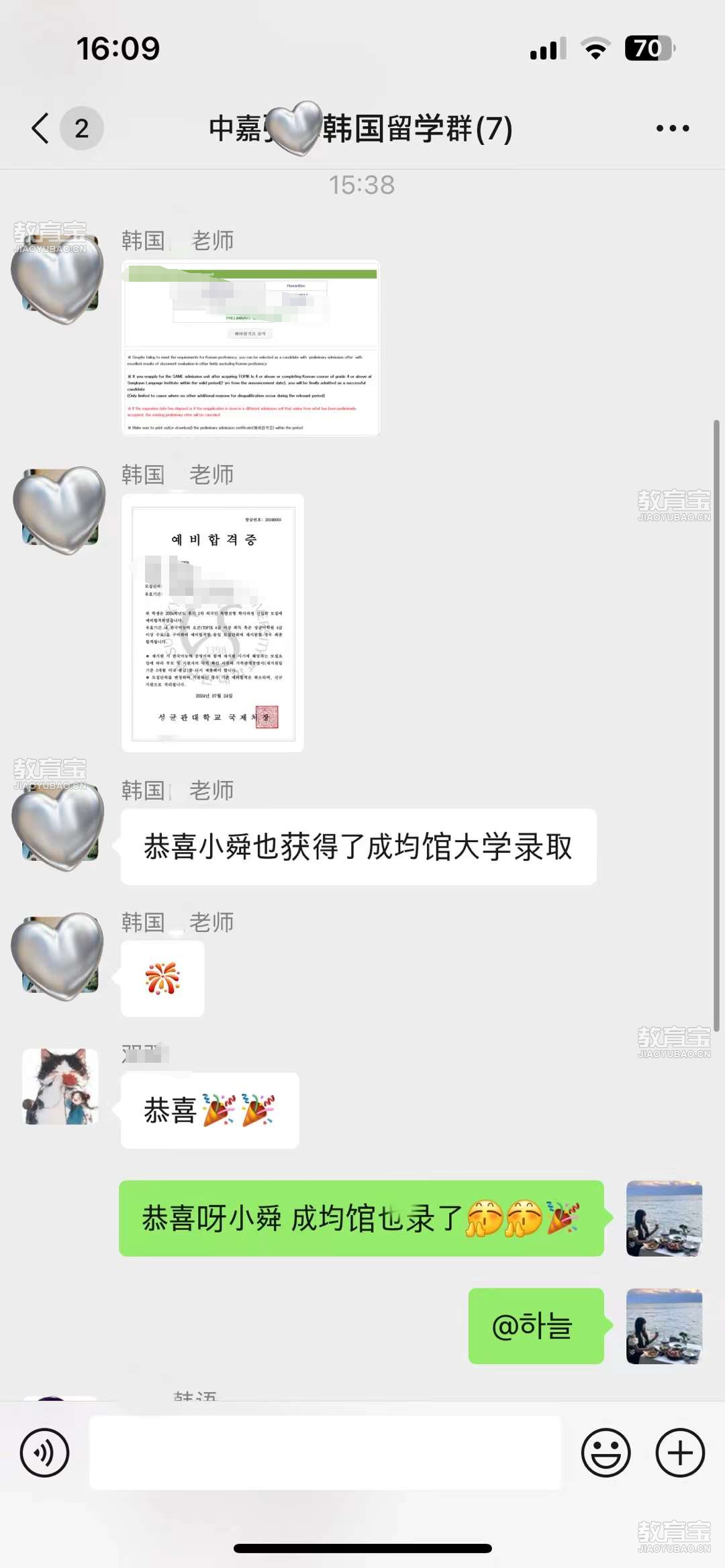This screenshot has width=725, height=1568.
Task: Open the emoji sticker panel
Action: click(x=606, y=1453)
